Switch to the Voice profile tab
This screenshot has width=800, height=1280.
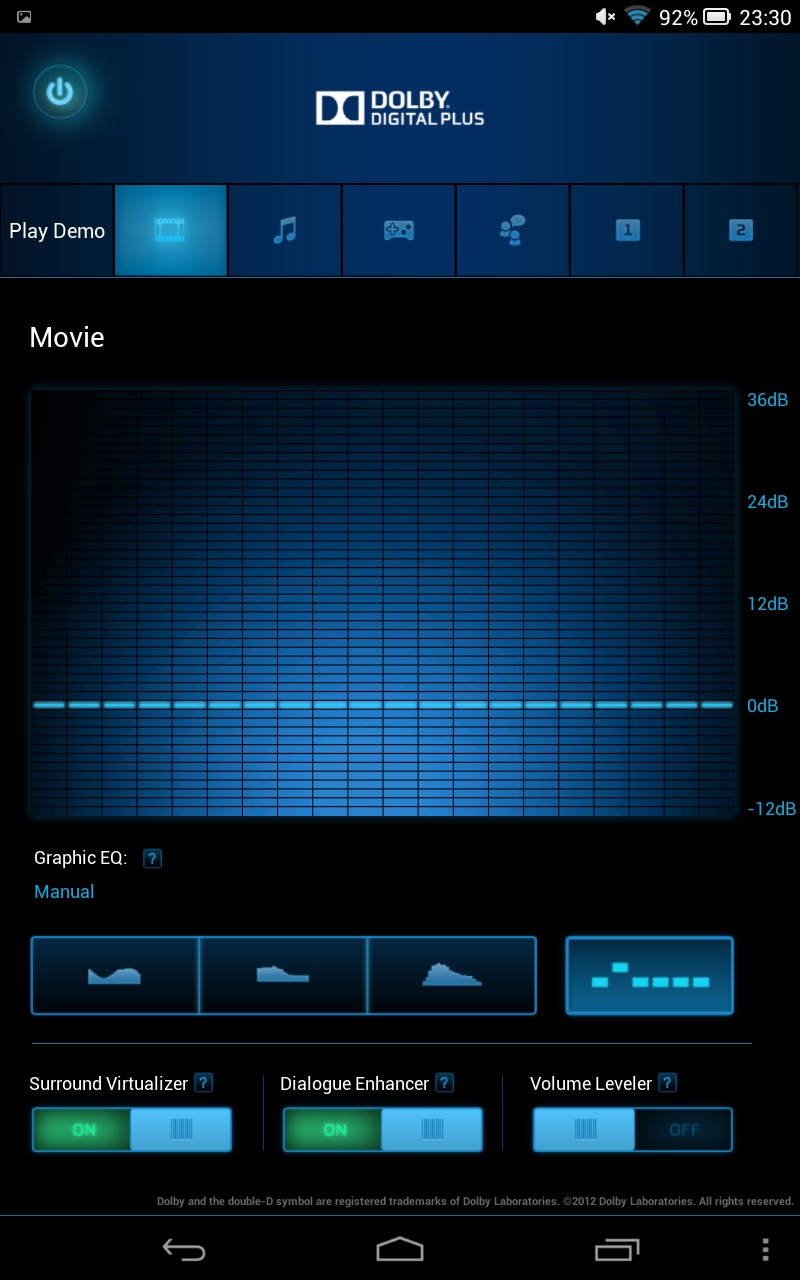[513, 231]
